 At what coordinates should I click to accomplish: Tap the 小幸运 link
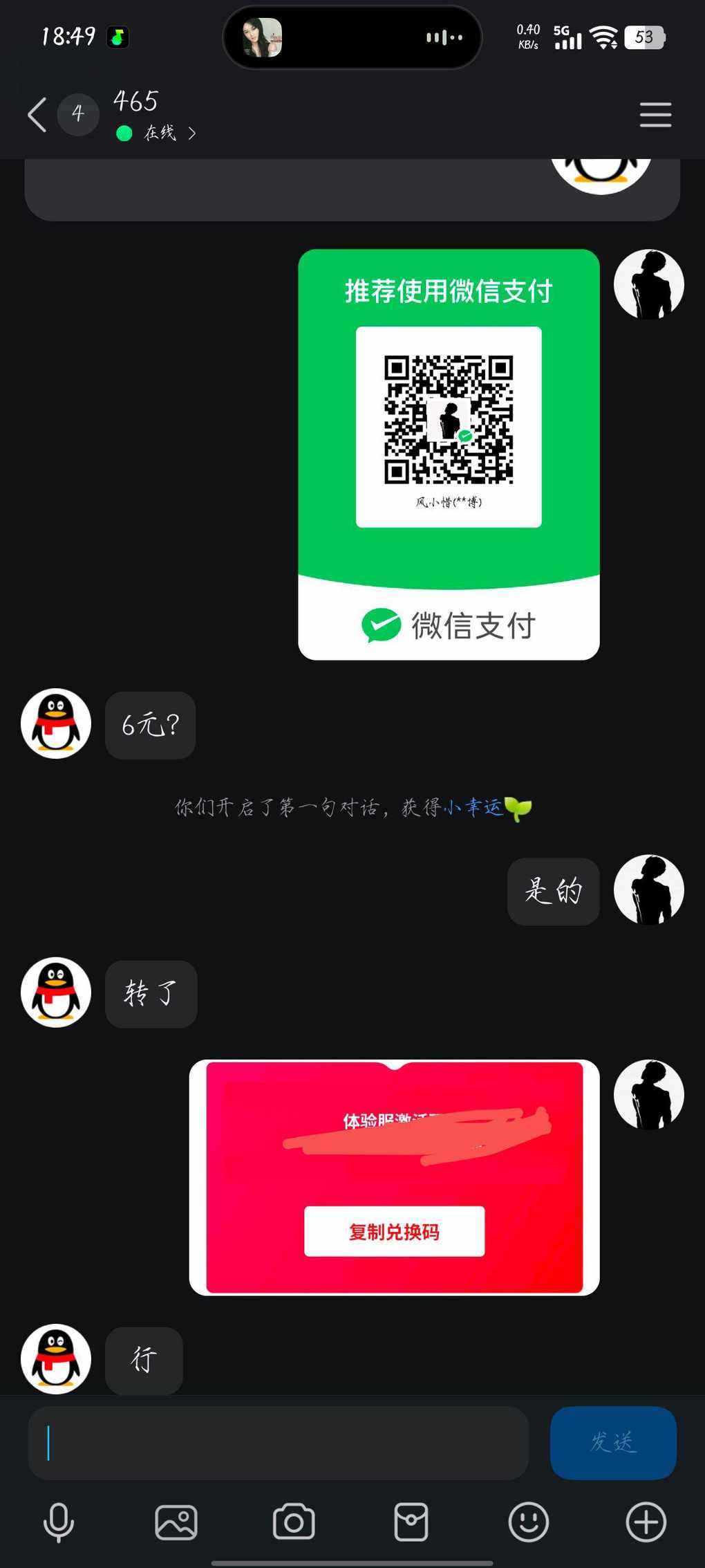(473, 807)
